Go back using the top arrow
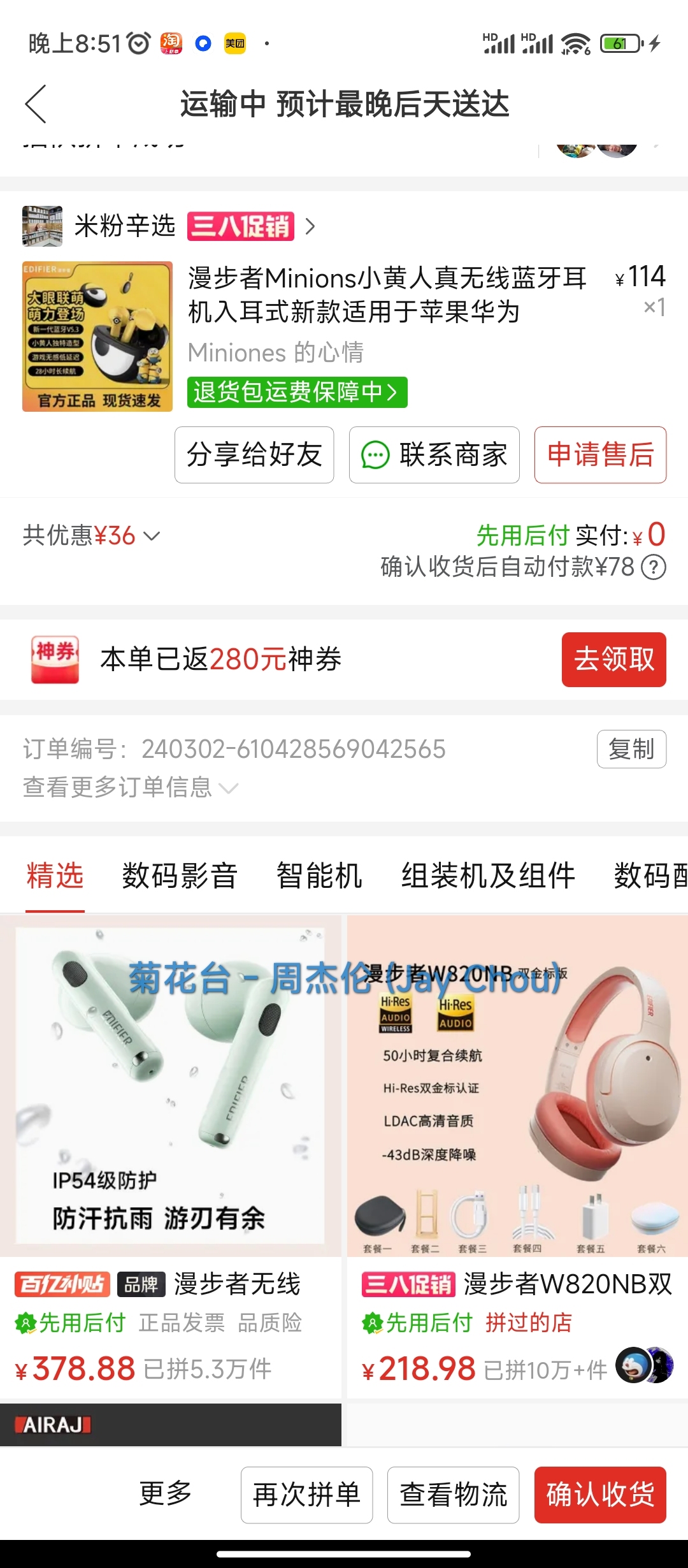The image size is (688, 1568). click(x=36, y=104)
